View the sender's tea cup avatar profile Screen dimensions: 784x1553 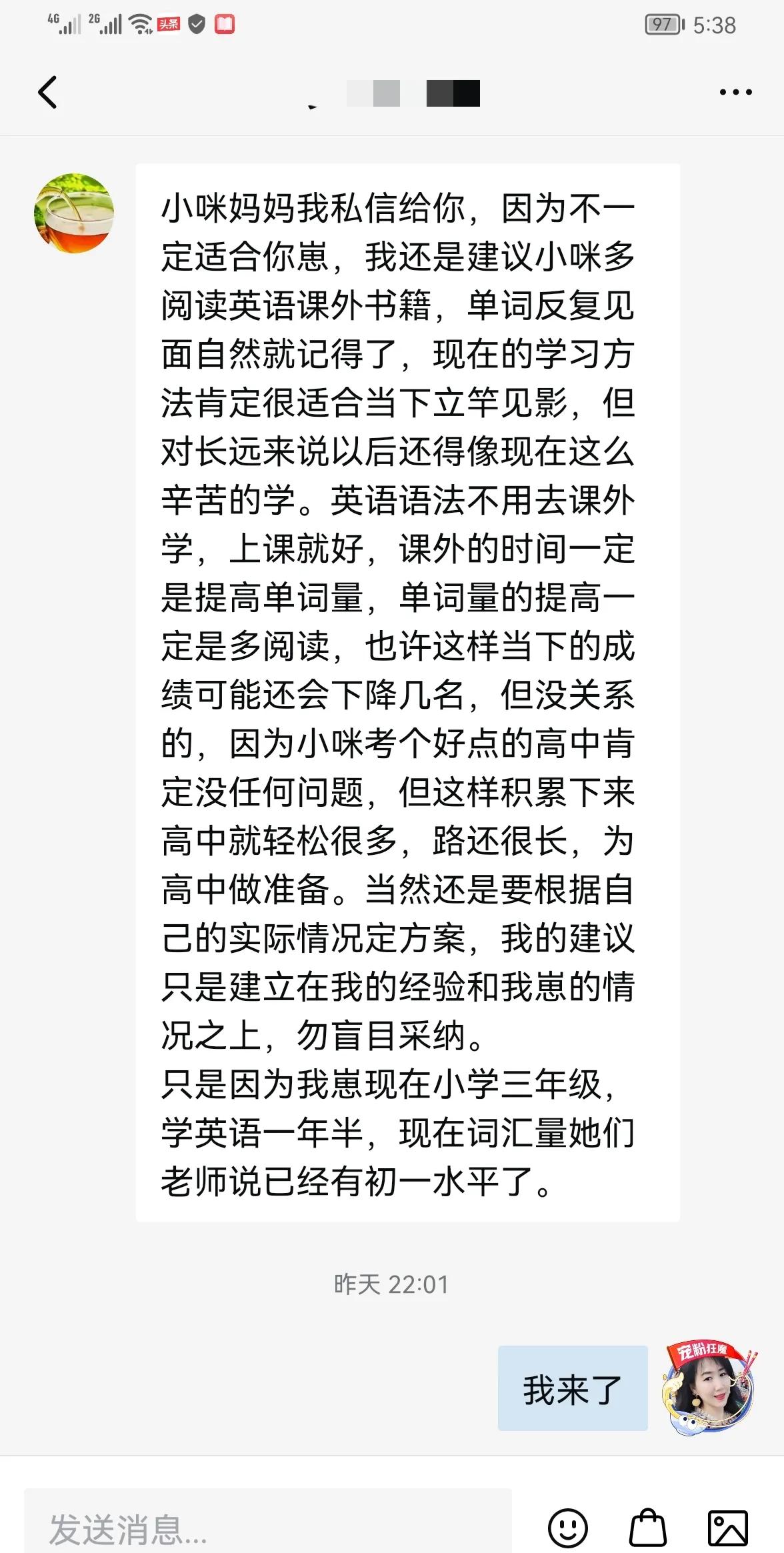pos(74,213)
